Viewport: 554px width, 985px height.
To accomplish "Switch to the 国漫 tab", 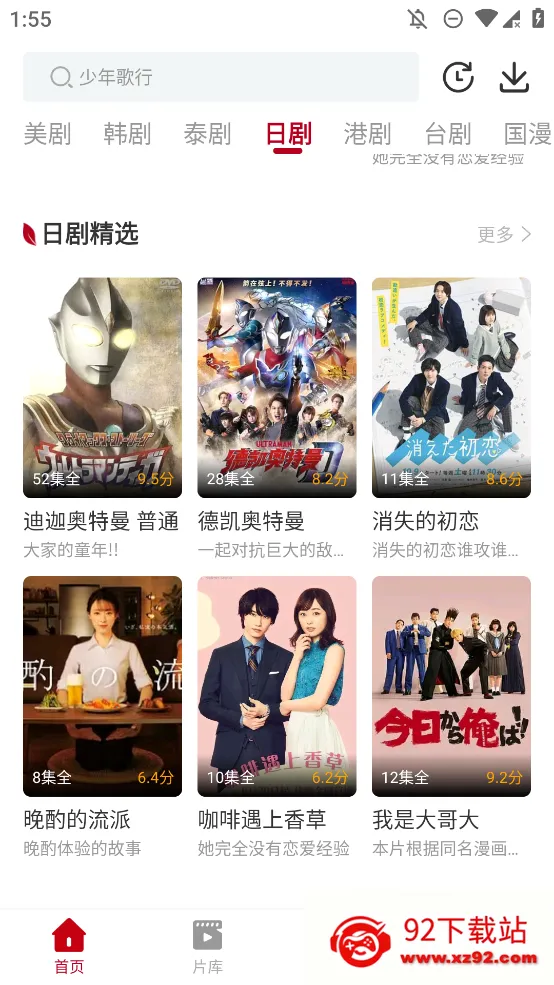I will (528, 134).
